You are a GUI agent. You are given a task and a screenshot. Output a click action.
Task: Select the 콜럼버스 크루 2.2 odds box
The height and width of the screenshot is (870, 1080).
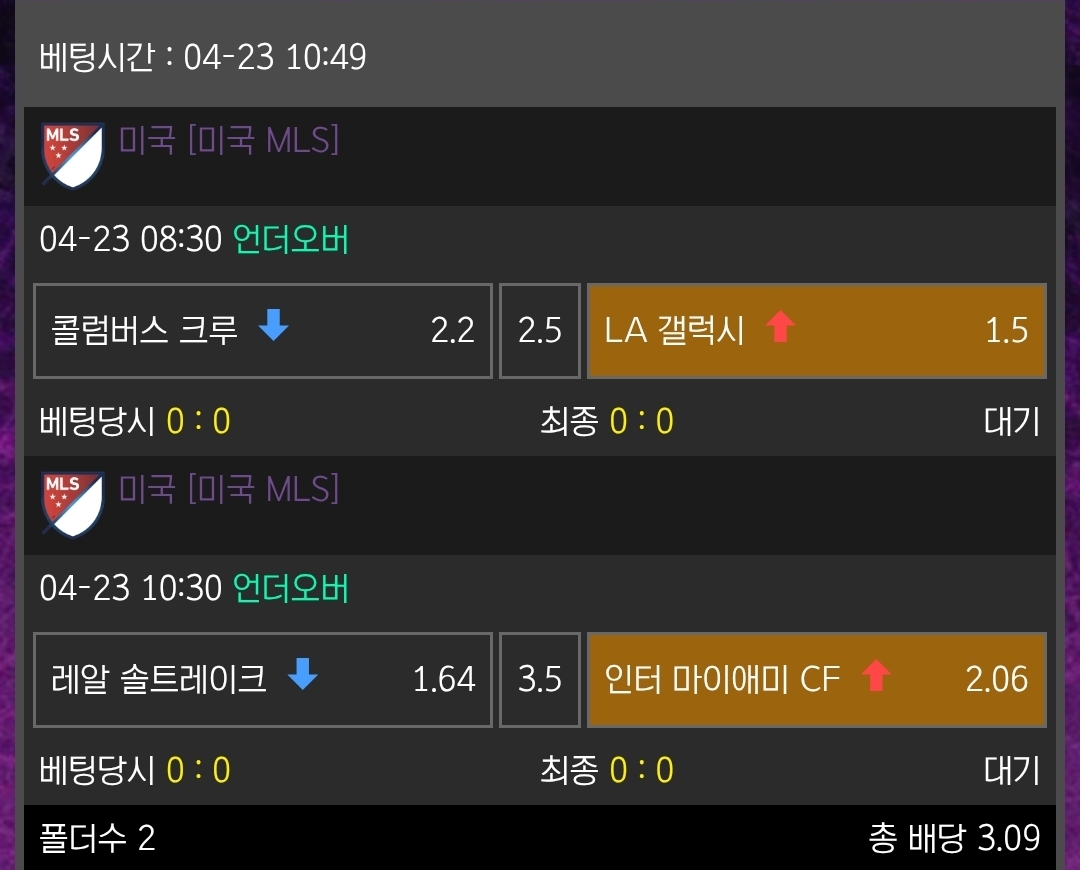coord(263,331)
